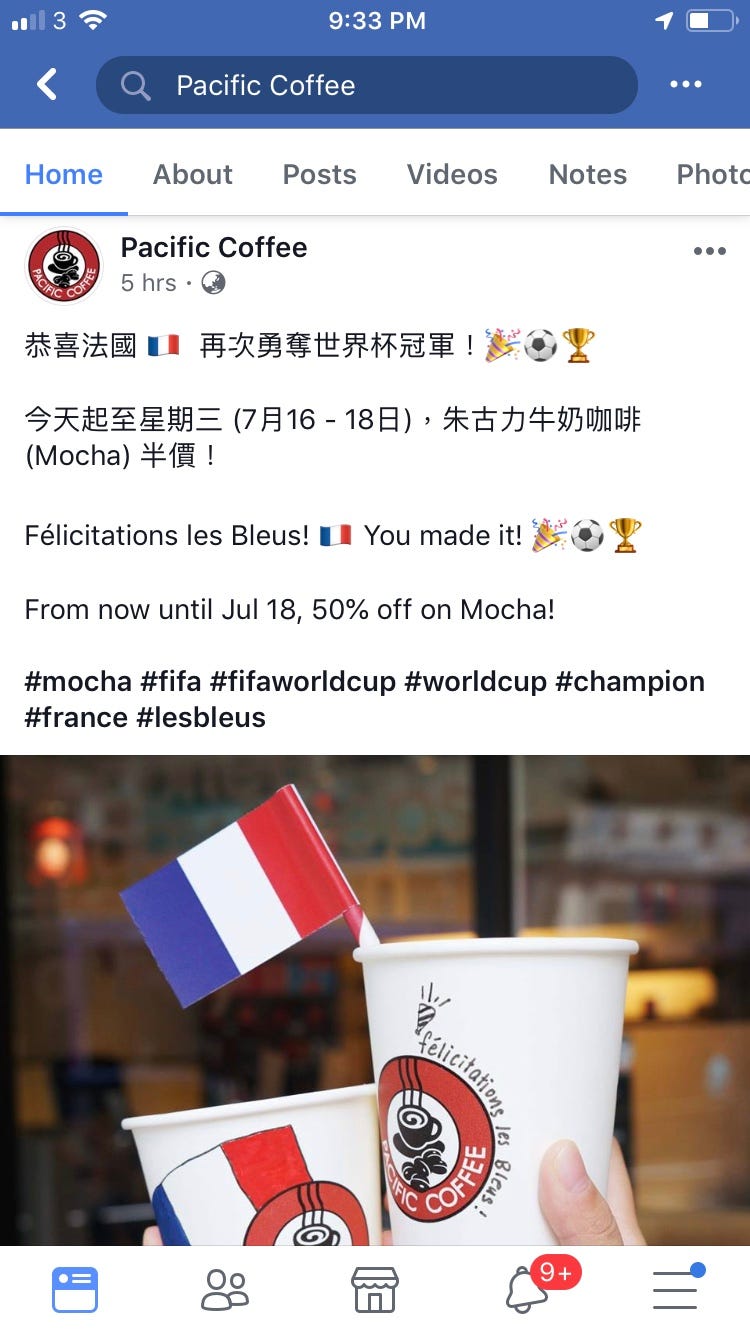Open the post's three-dot options menu
Image resolution: width=750 pixels, height=1334 pixels.
[709, 251]
